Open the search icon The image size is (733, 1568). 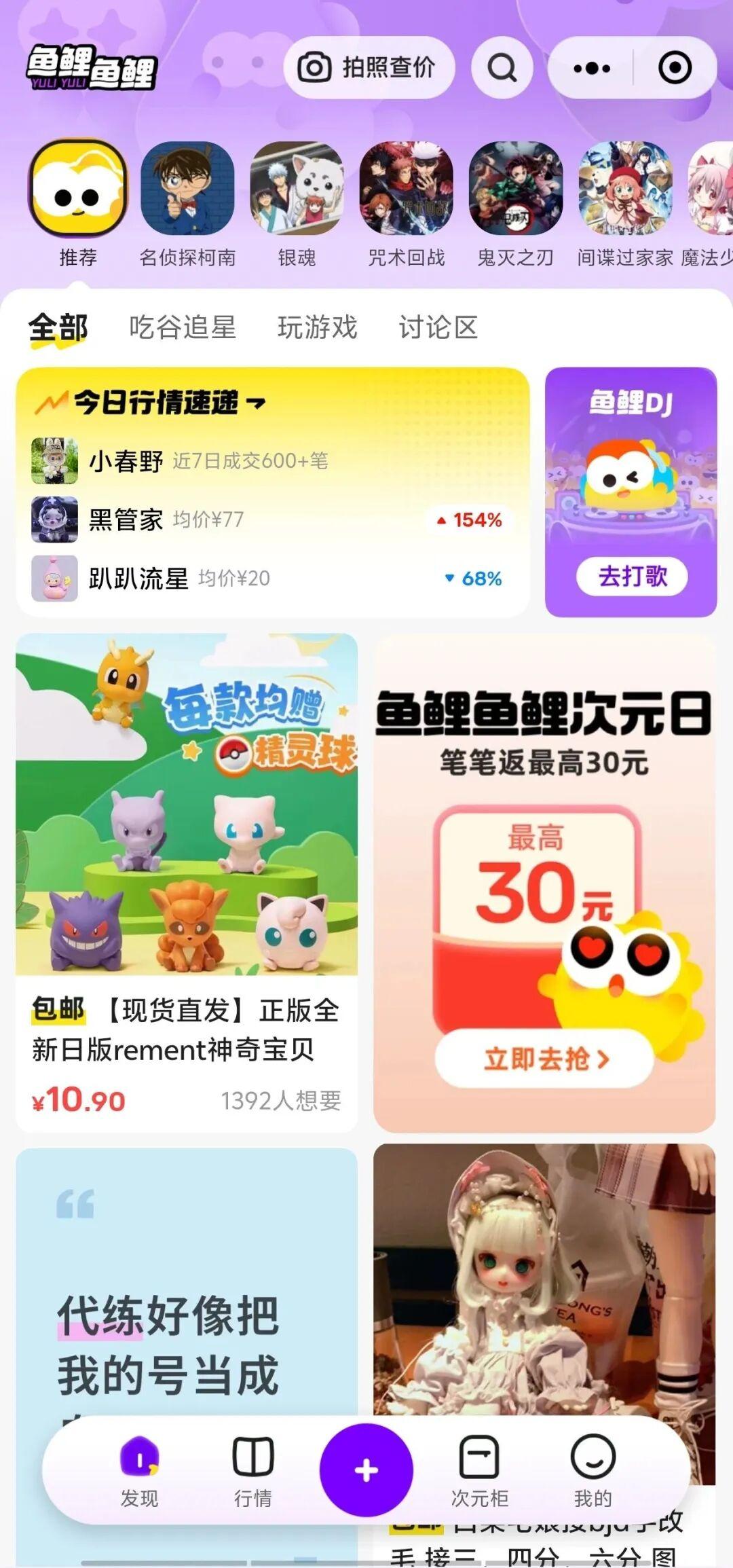click(502, 67)
